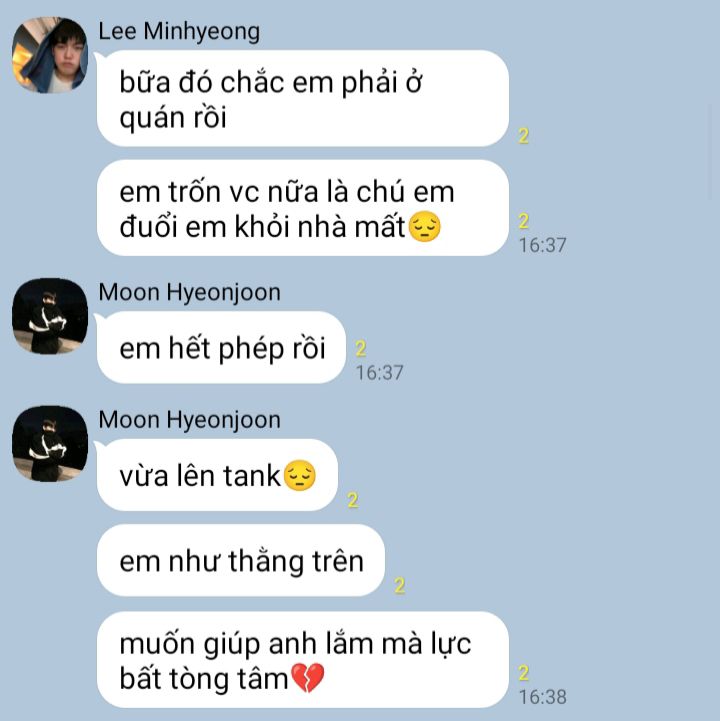Open Moon Hyeonjoon's avatar beside "em hết phép rồi"
720x721 pixels.
[50, 316]
